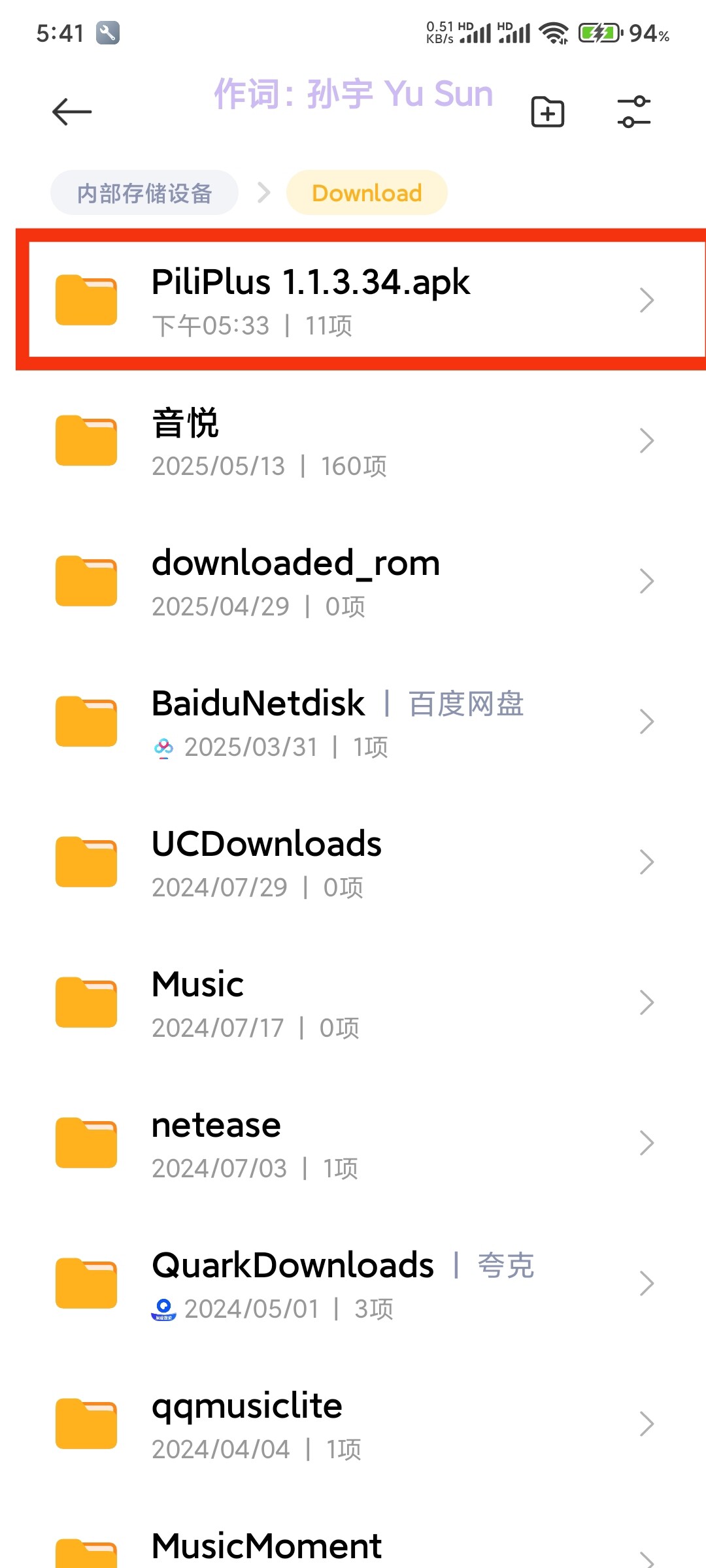Open the netease folder
706x1568 pixels.
click(353, 1143)
